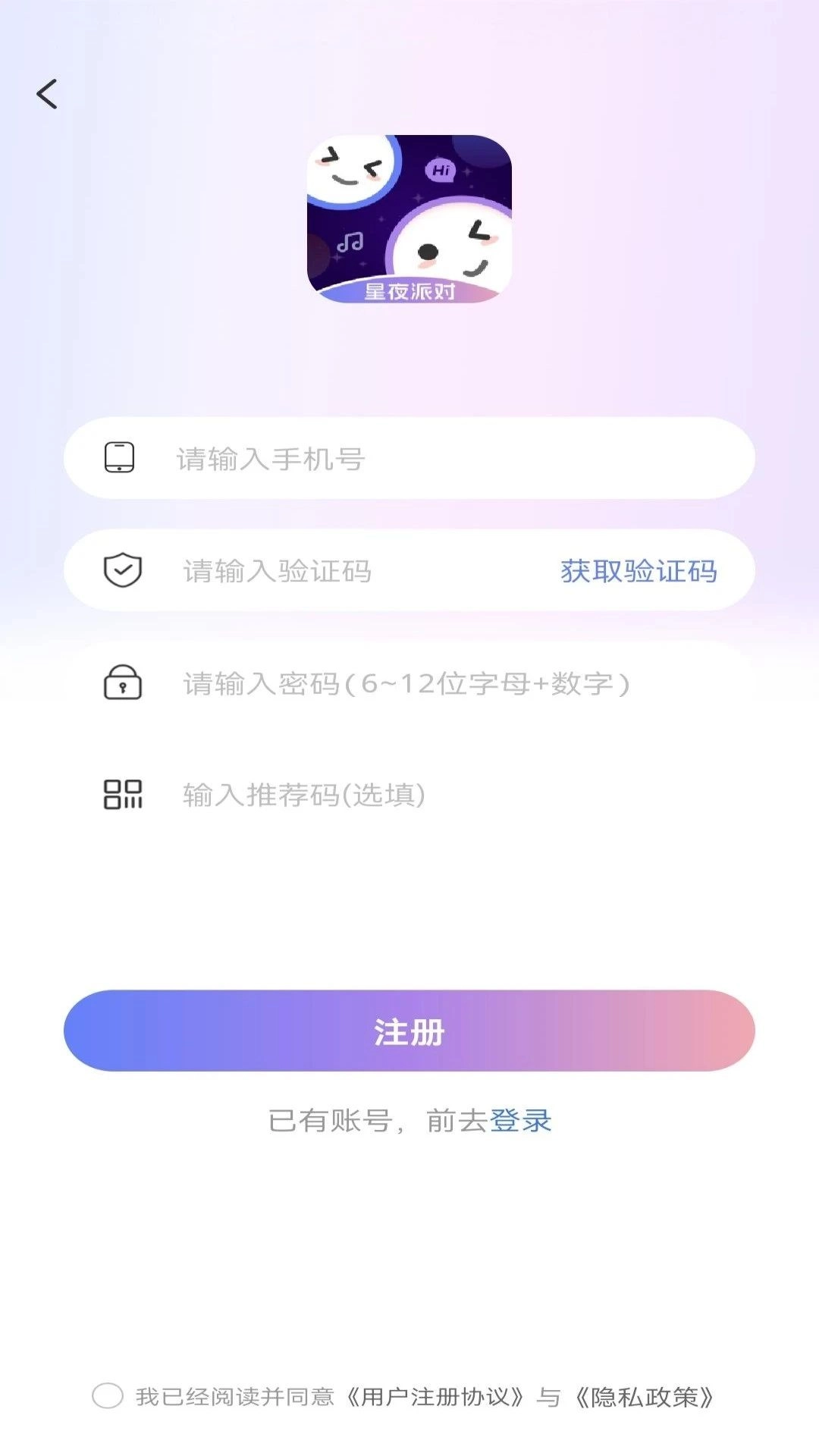Image resolution: width=819 pixels, height=1456 pixels.
Task: Click the shield icon beside the verification field
Action: coord(123,570)
